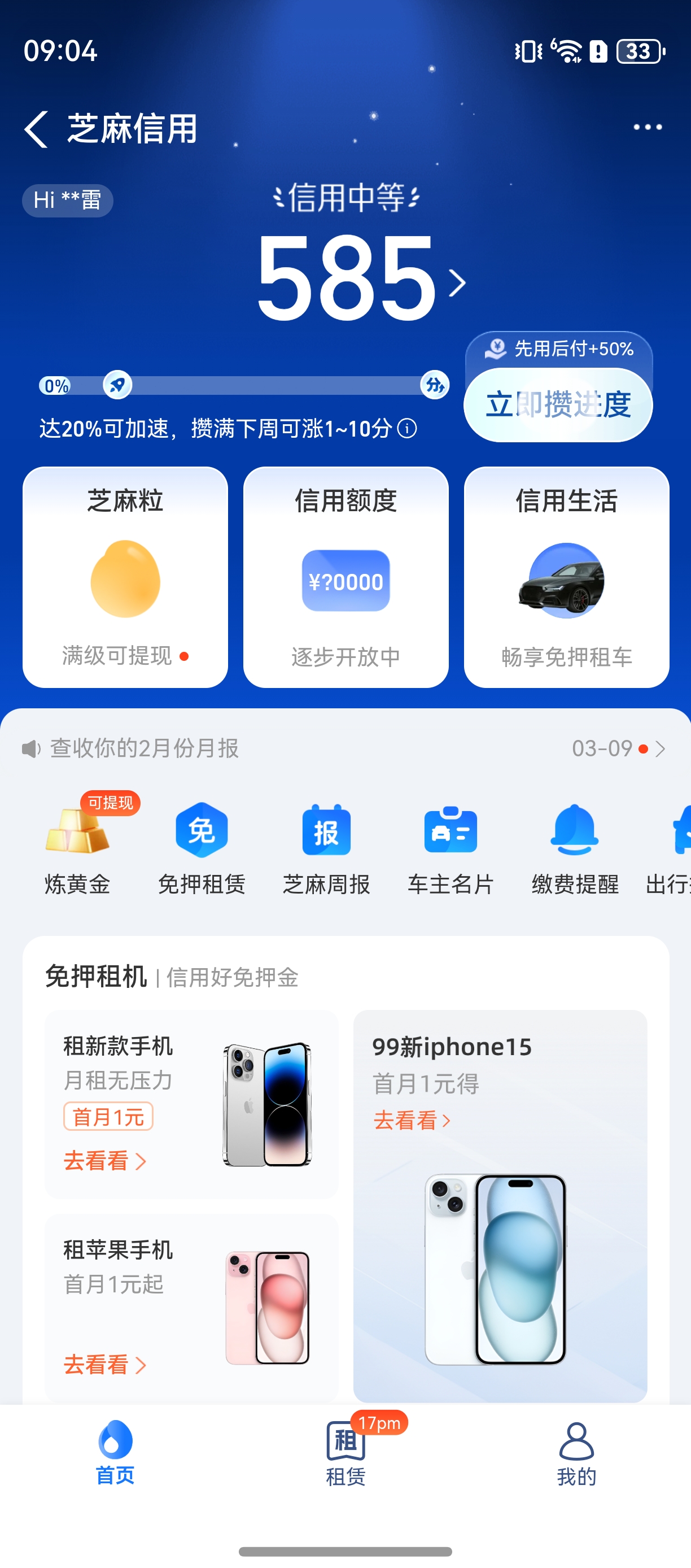The height and width of the screenshot is (1568, 691).
Task: Open the three-dot overflow menu
Action: (x=647, y=127)
